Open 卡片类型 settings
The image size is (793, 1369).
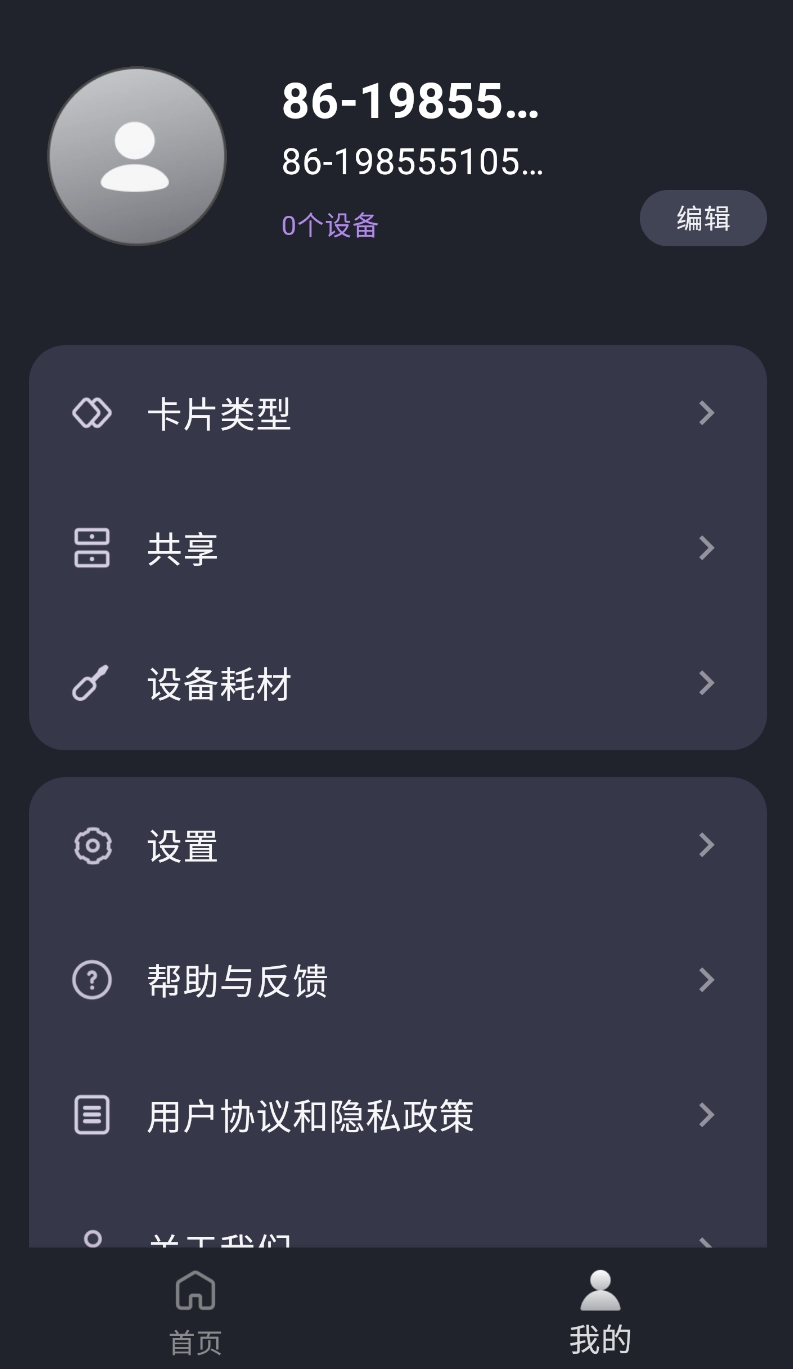(397, 413)
